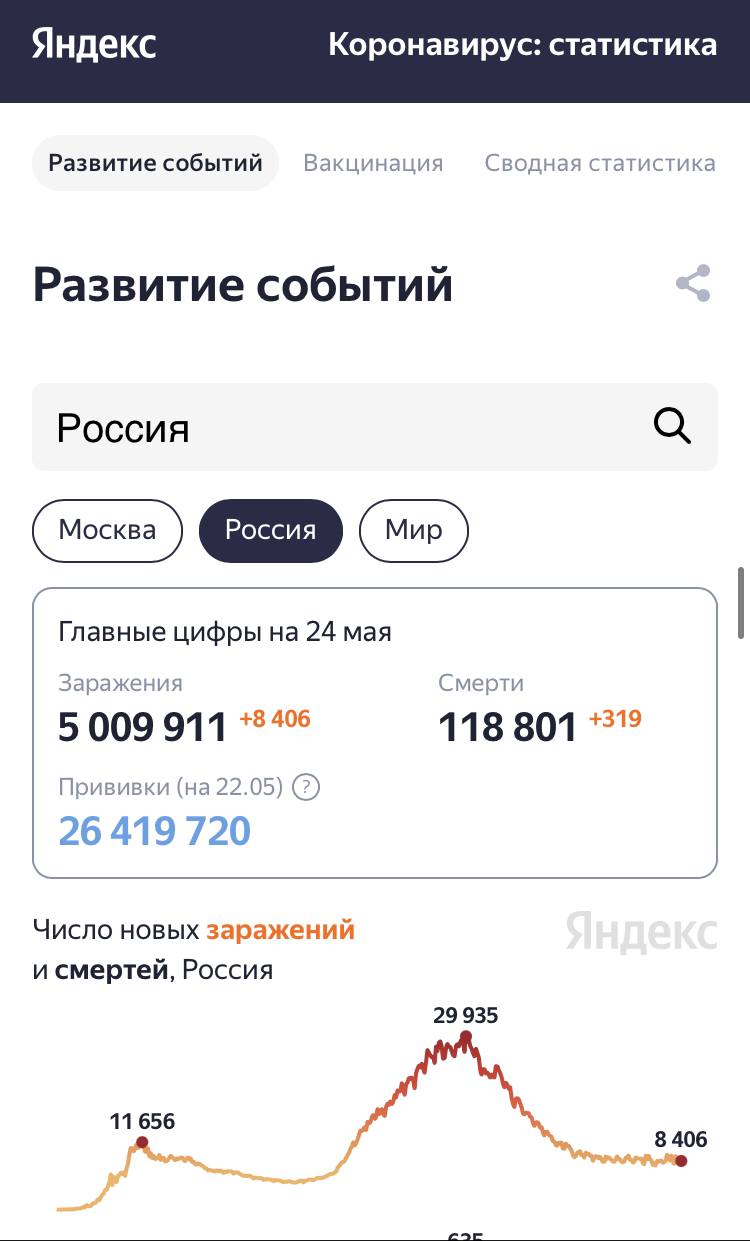Share the statistics page

[x=693, y=284]
